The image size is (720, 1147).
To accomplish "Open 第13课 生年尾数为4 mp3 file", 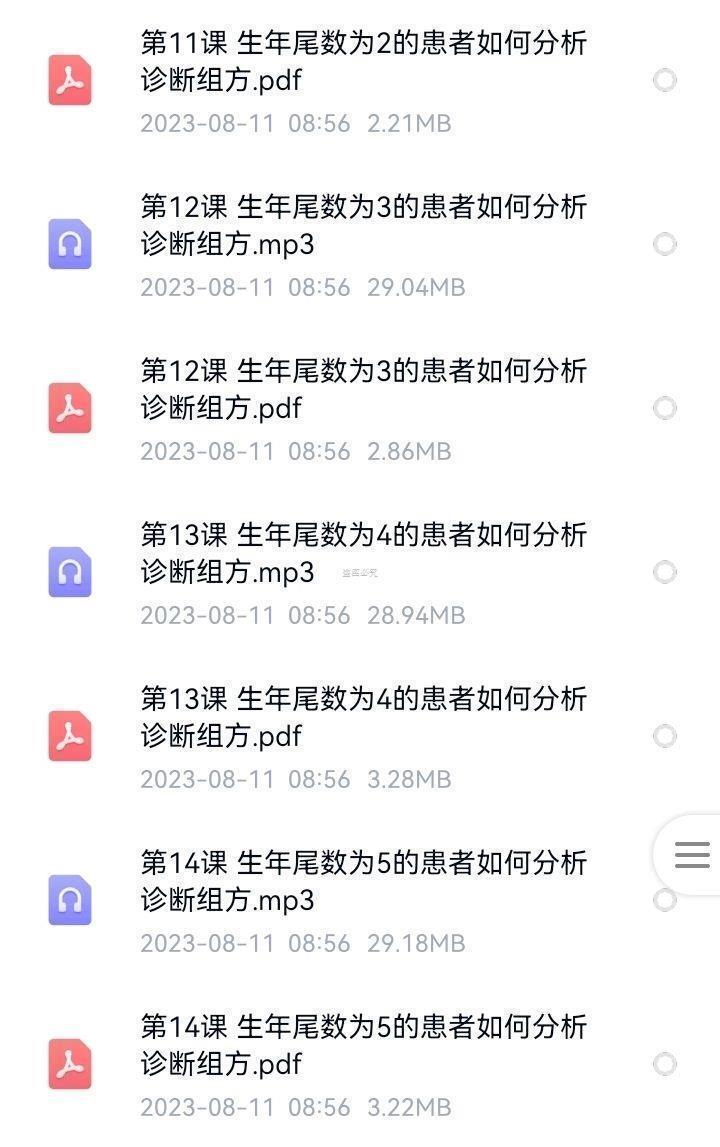I will (362, 554).
